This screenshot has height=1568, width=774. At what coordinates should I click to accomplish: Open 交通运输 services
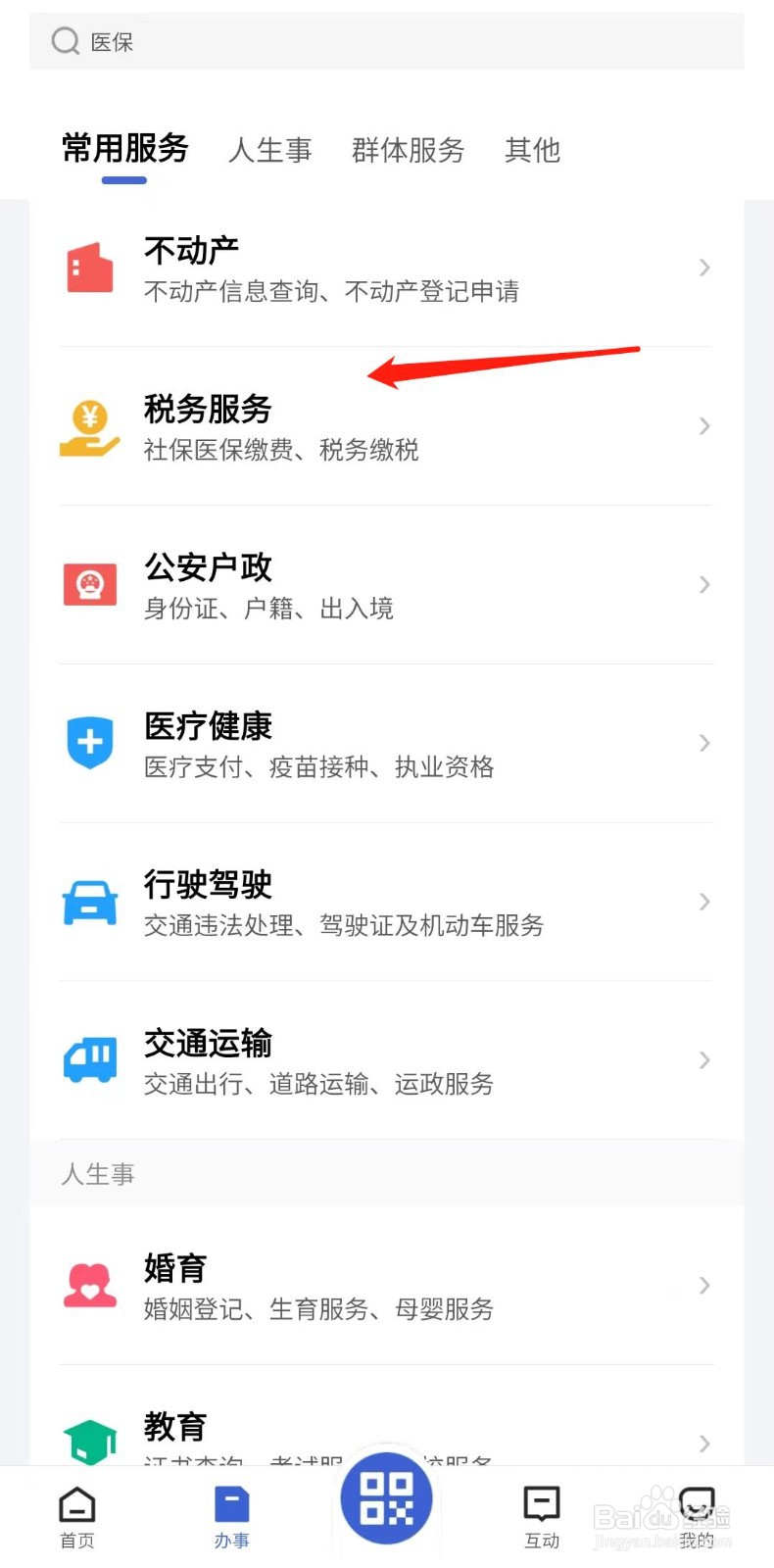386,1060
